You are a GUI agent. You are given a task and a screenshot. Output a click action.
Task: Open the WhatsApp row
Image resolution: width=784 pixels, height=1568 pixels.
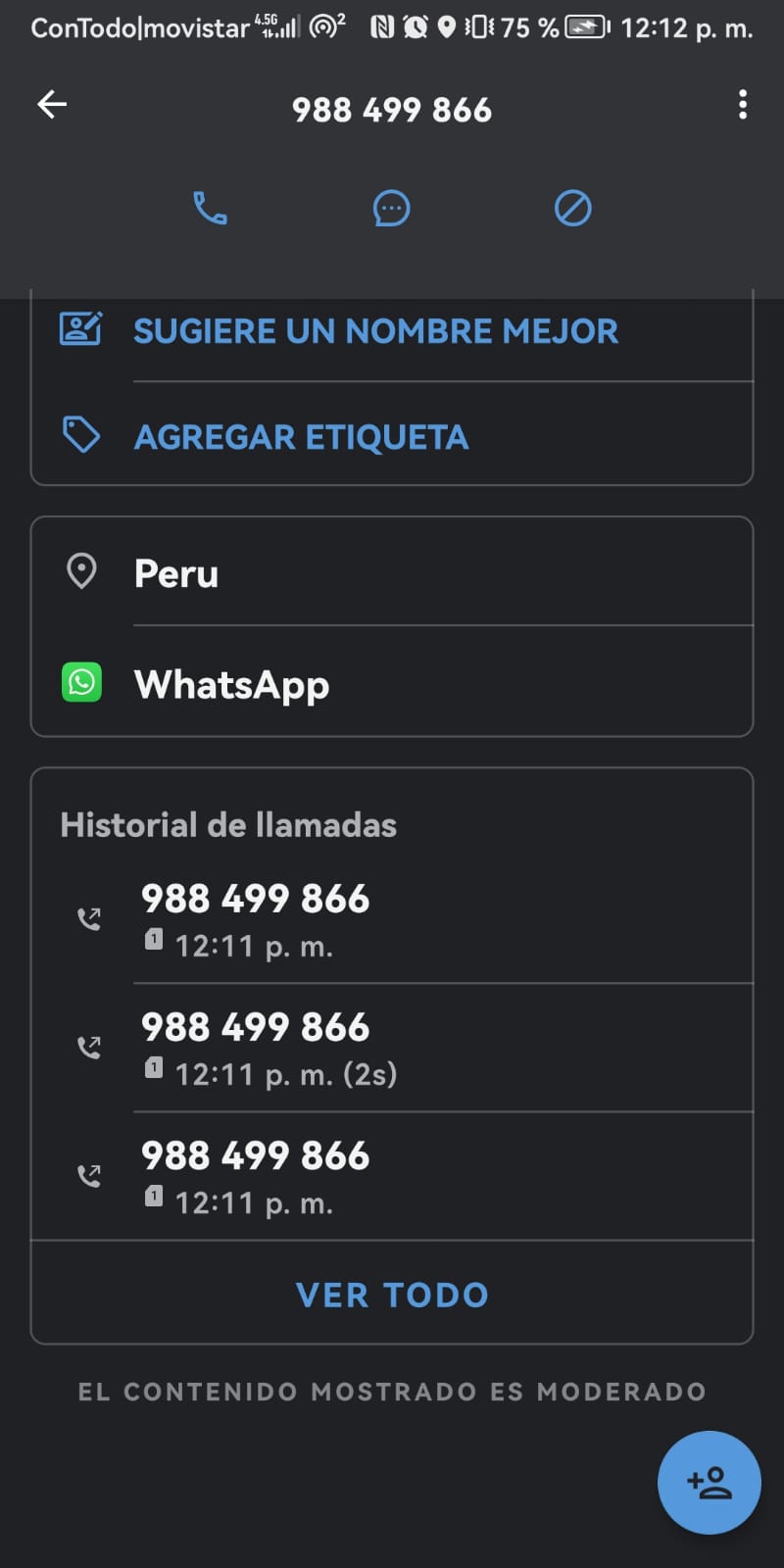pos(392,683)
